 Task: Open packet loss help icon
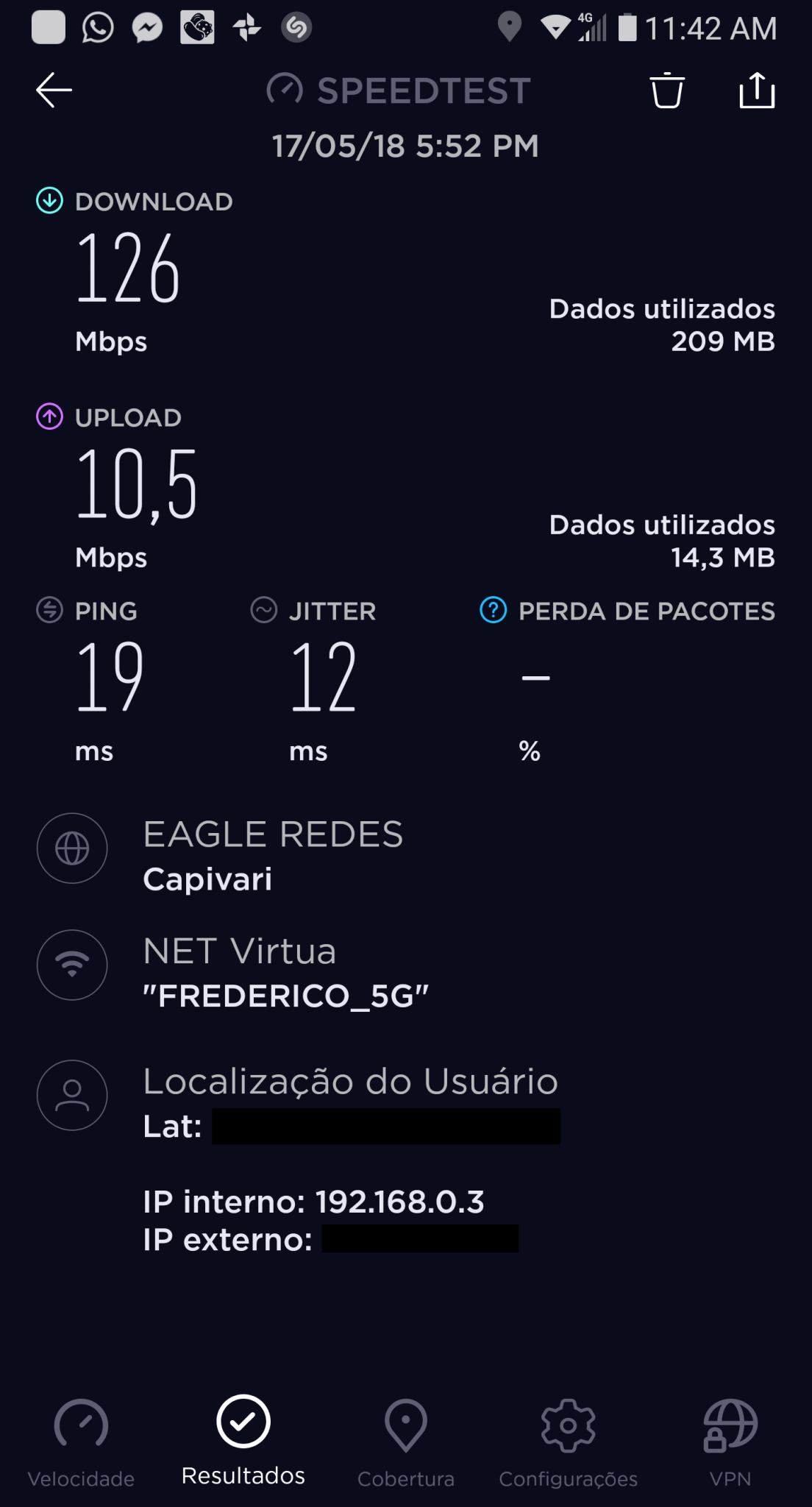click(493, 610)
